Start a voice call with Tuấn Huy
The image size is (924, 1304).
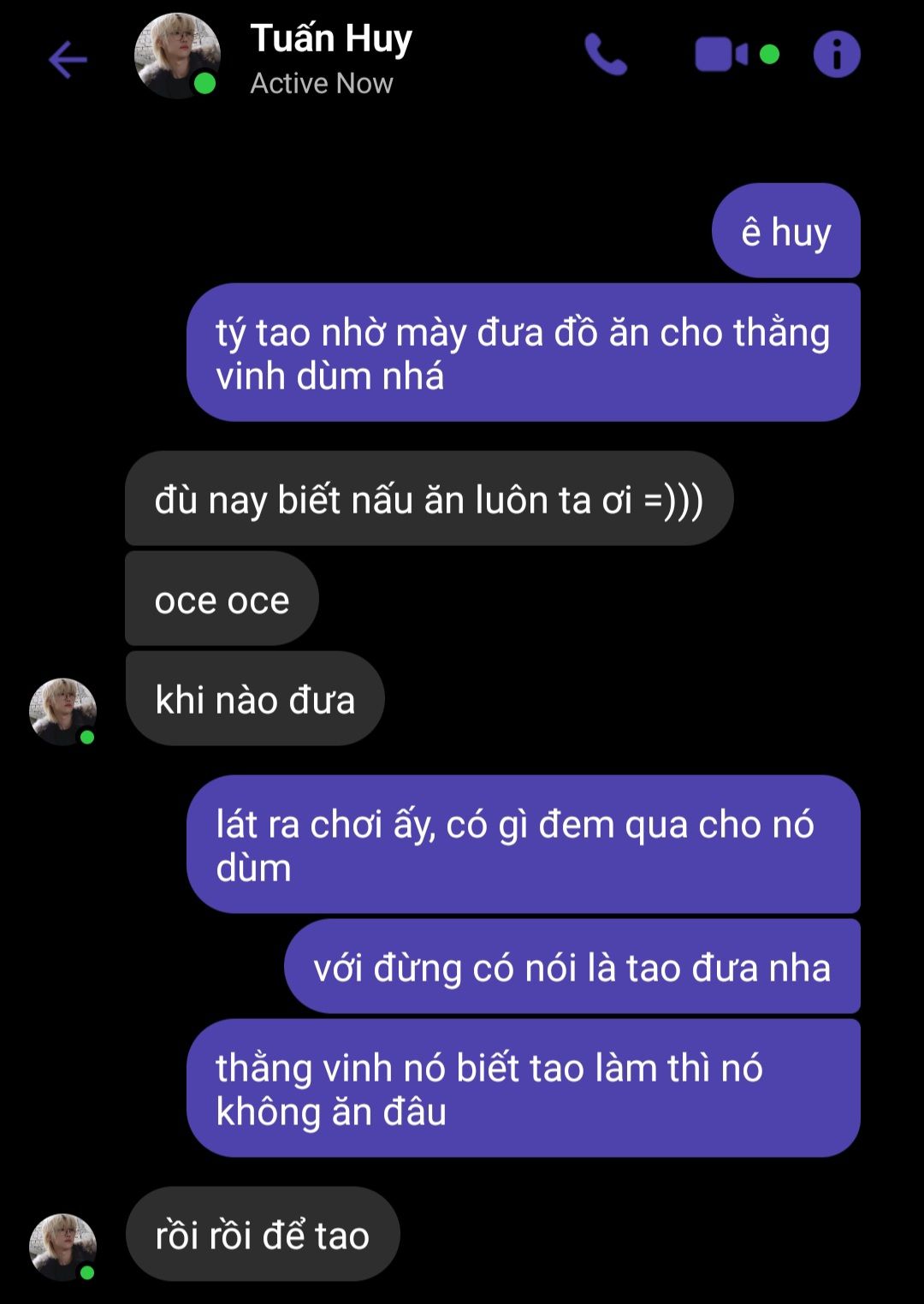tap(606, 56)
